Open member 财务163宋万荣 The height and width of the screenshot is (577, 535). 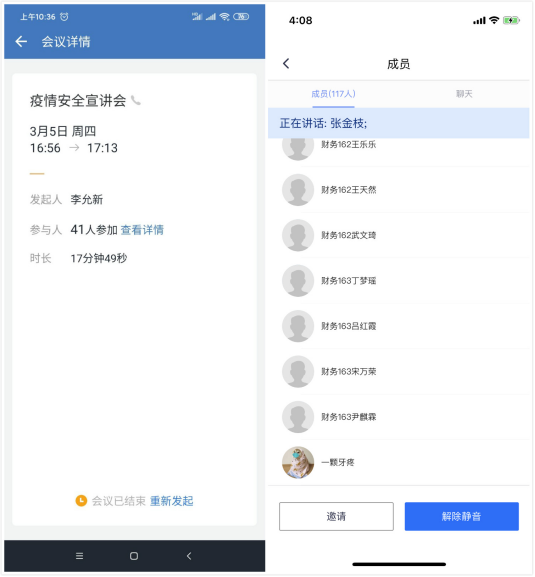coord(399,372)
